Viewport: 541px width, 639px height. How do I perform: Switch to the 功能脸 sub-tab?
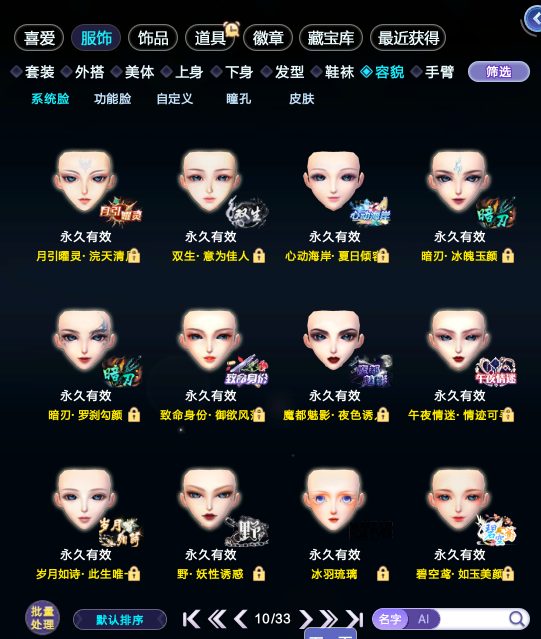[x=112, y=99]
